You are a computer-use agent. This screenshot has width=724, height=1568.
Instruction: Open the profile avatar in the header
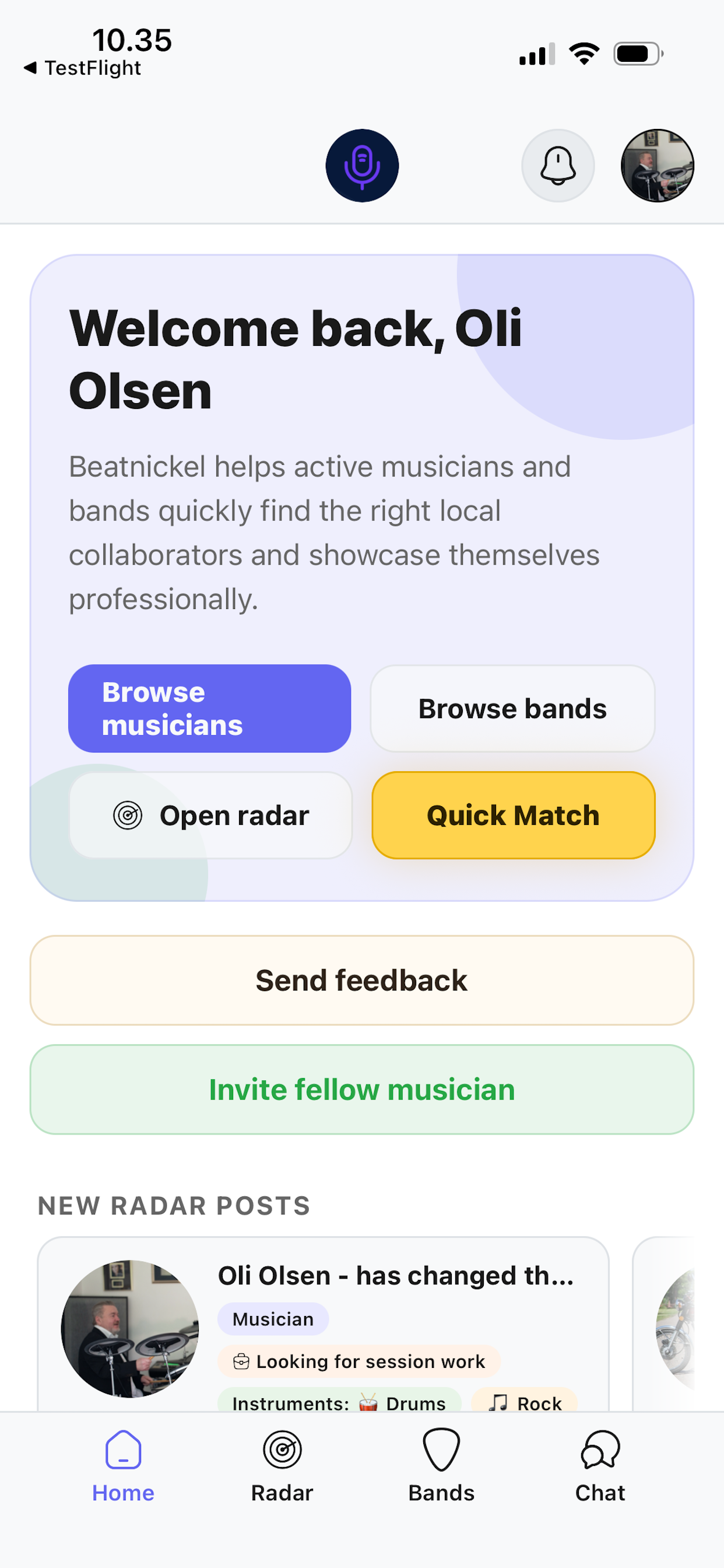[657, 166]
